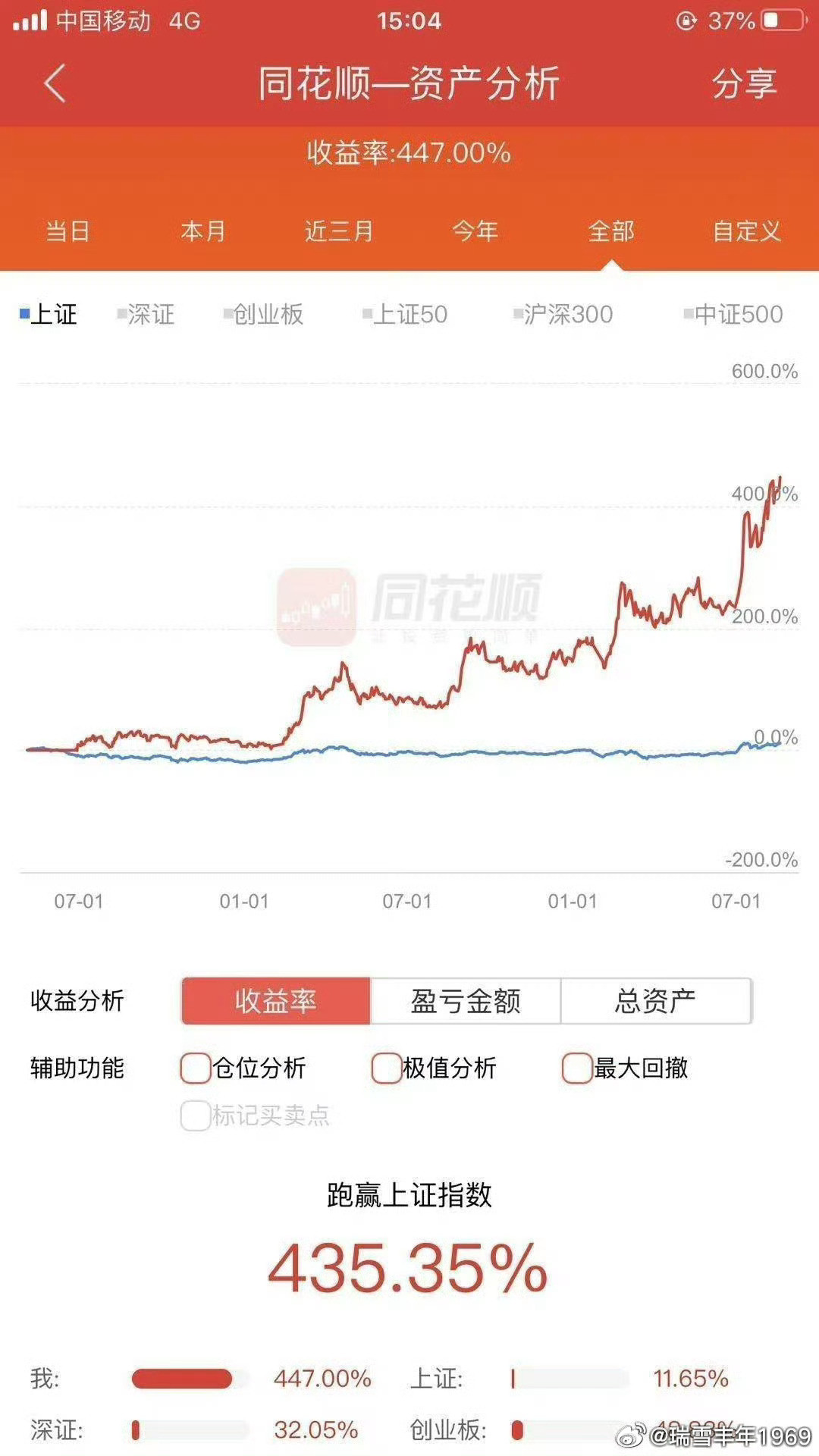
Task: Open 自定义 custom date range
Action: [x=747, y=232]
